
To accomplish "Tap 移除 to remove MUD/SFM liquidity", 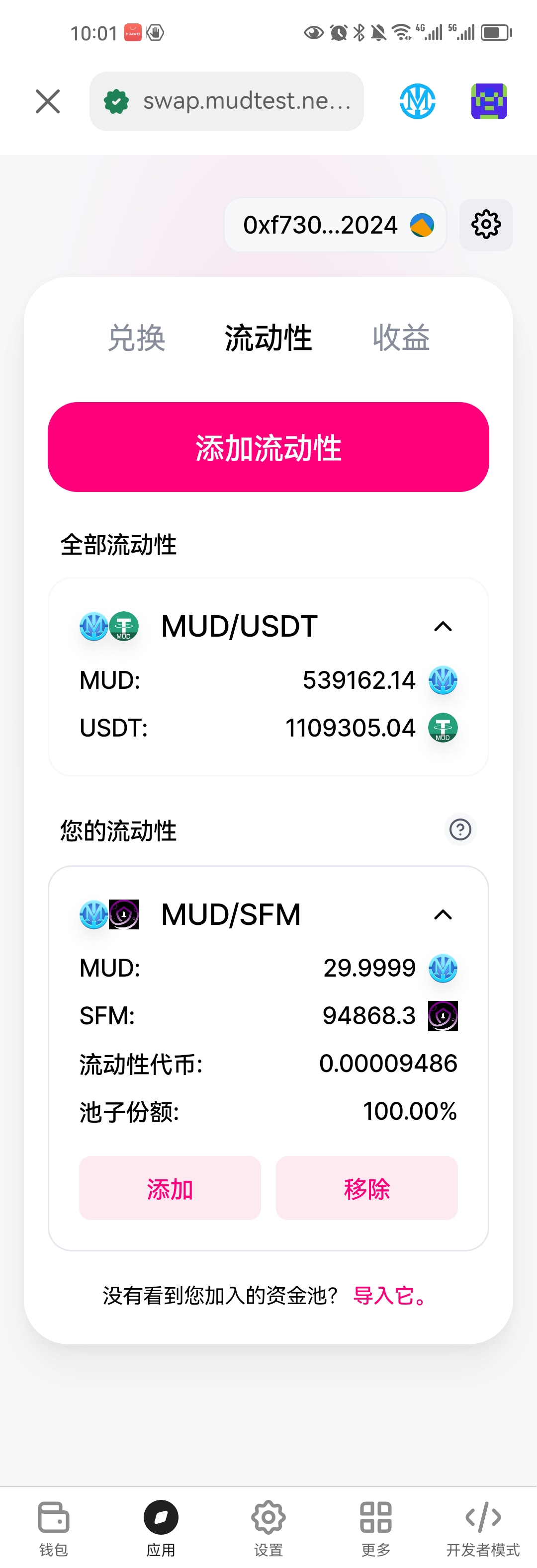I will [366, 1188].
